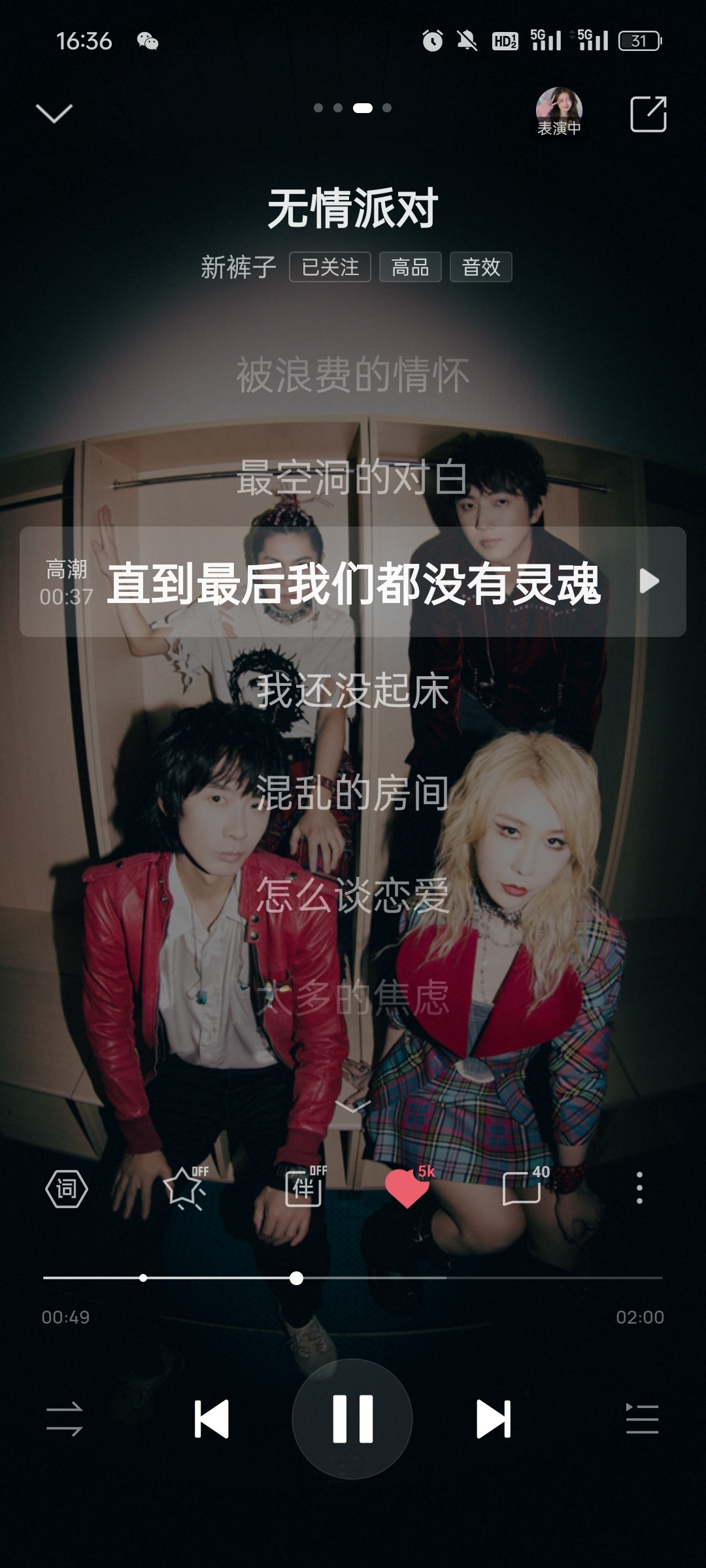Play from the highlighted lyric line
The height and width of the screenshot is (1568, 706).
click(x=648, y=581)
